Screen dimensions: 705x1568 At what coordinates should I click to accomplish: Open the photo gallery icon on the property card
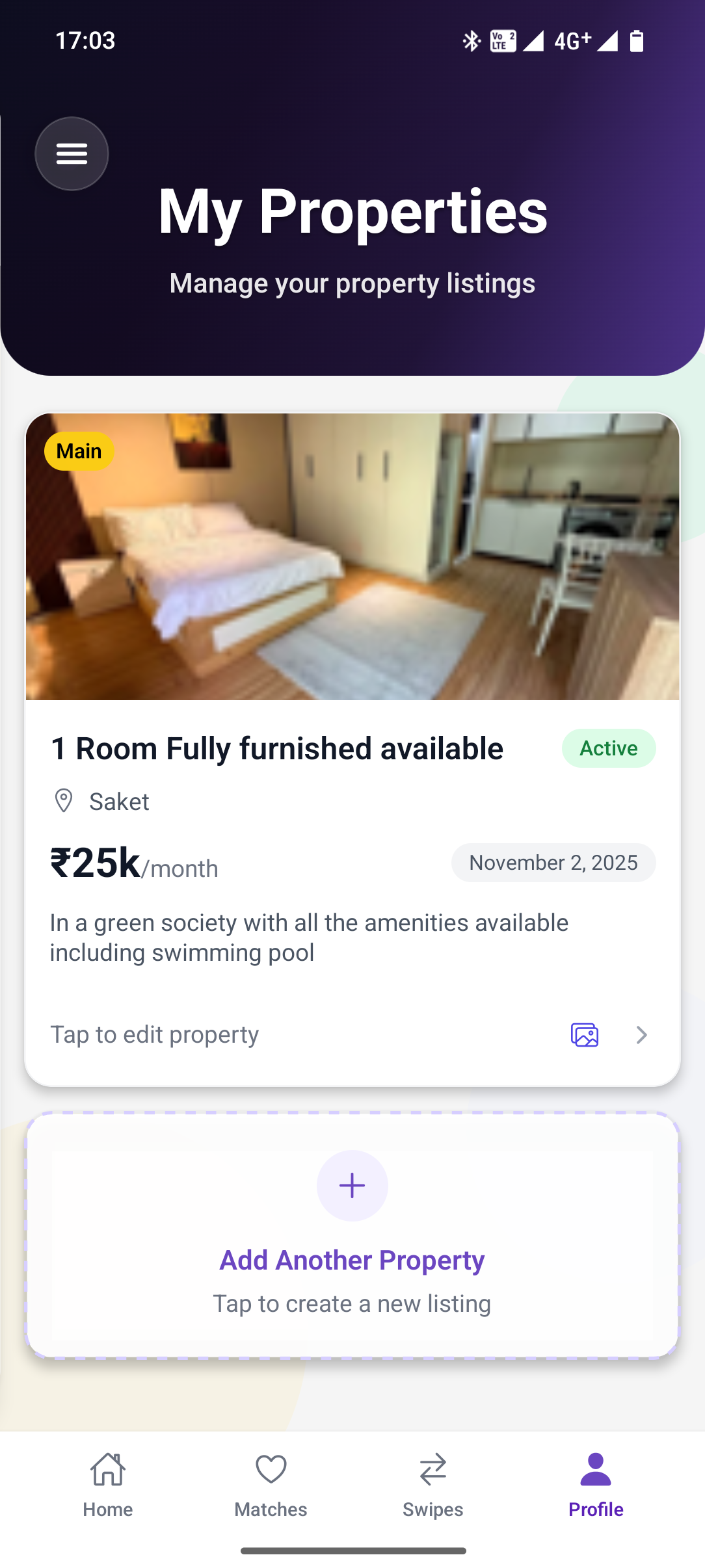tap(584, 1034)
